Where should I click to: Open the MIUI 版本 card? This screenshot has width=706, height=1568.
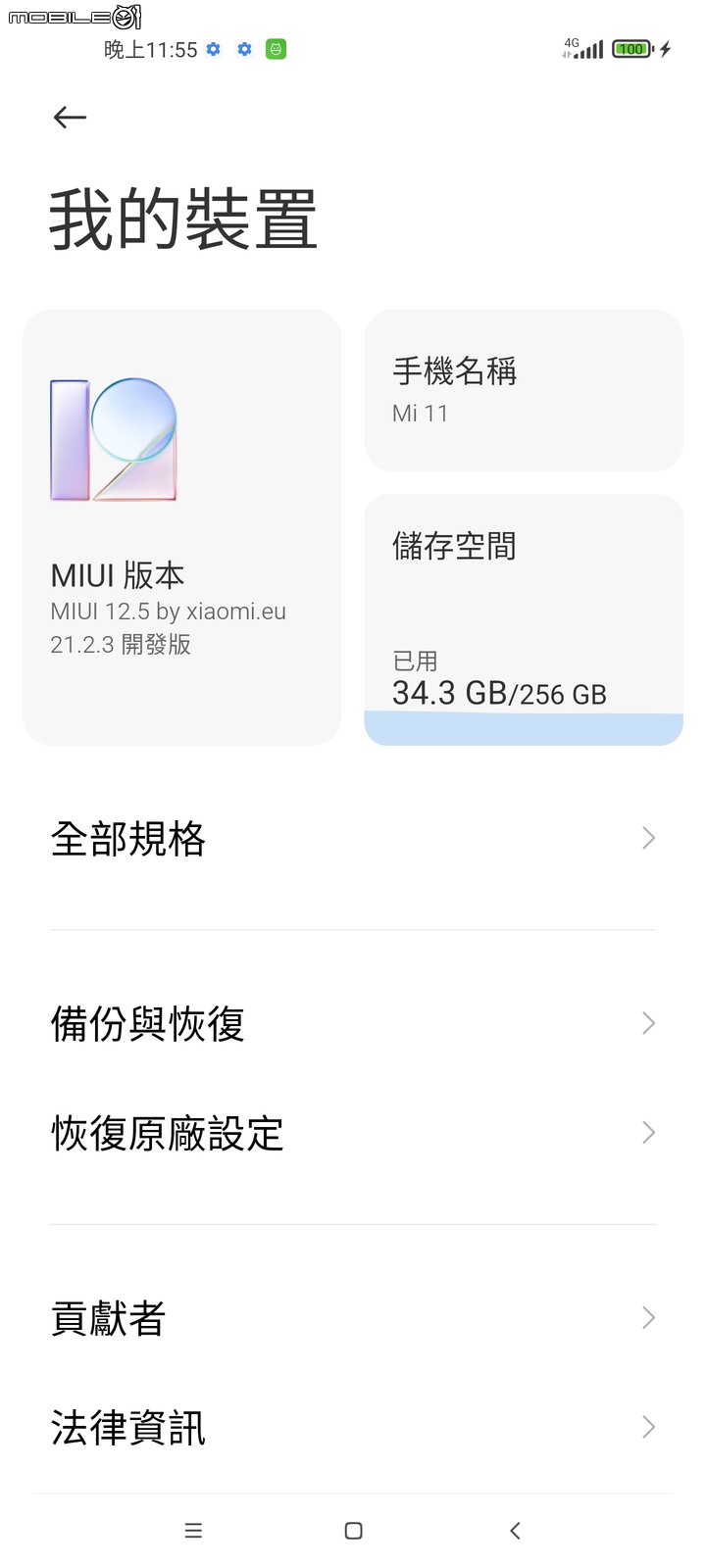pos(181,527)
